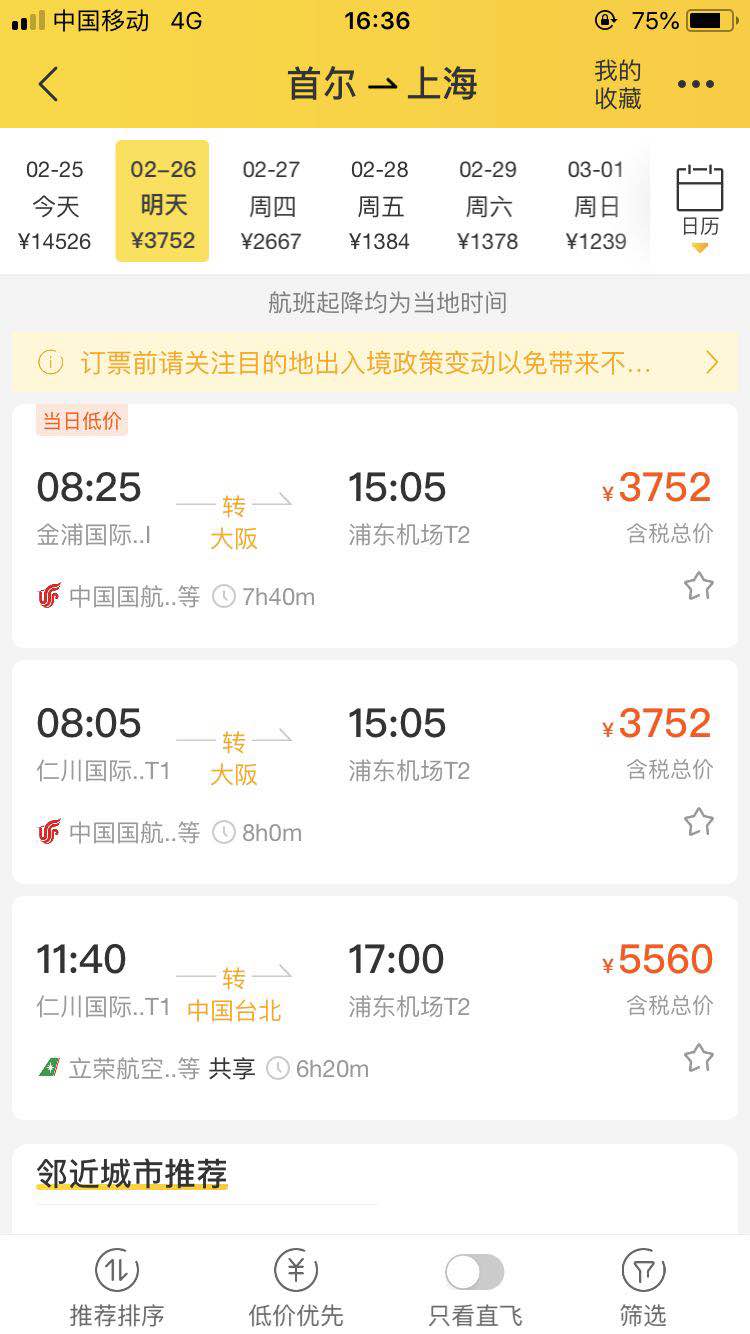This screenshot has height=1334, width=750.
Task: Select the 03-01 周日 date
Action: tap(596, 204)
